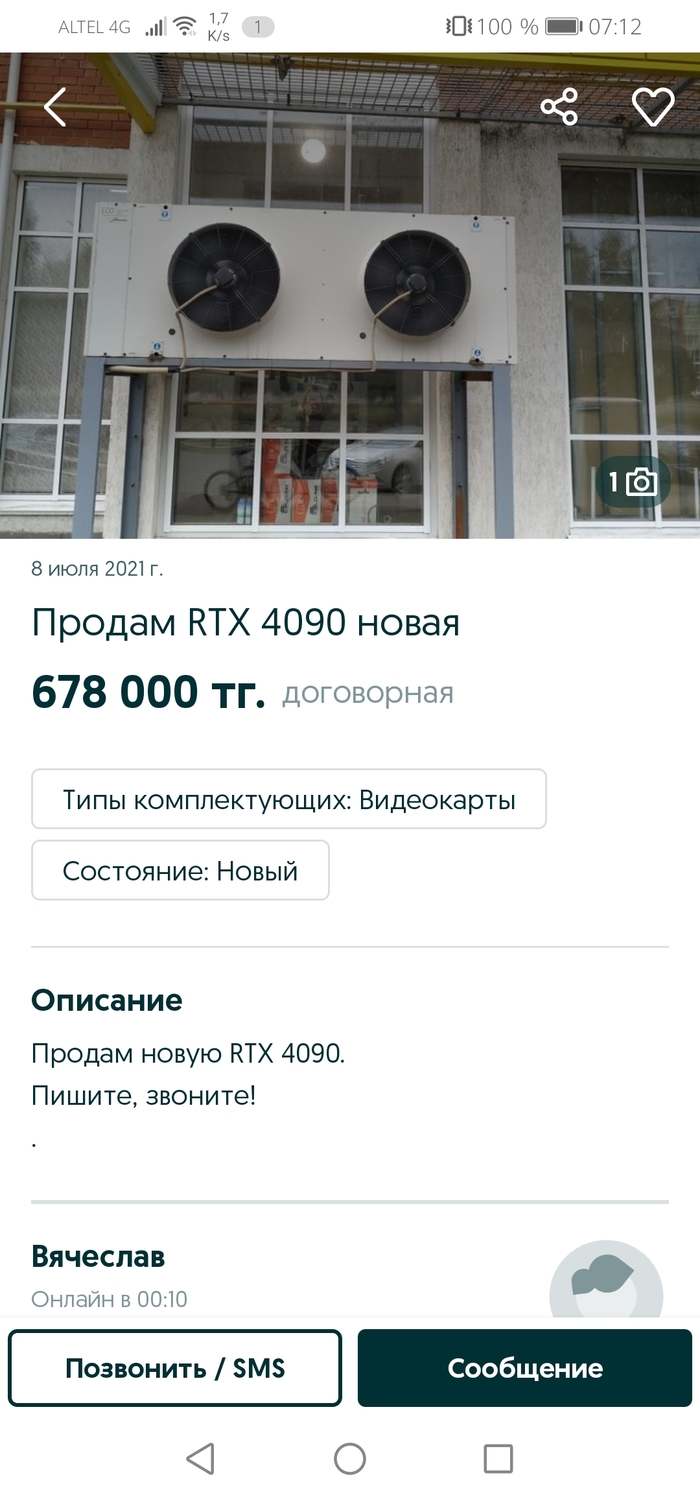Open system recent apps

click(x=498, y=1459)
